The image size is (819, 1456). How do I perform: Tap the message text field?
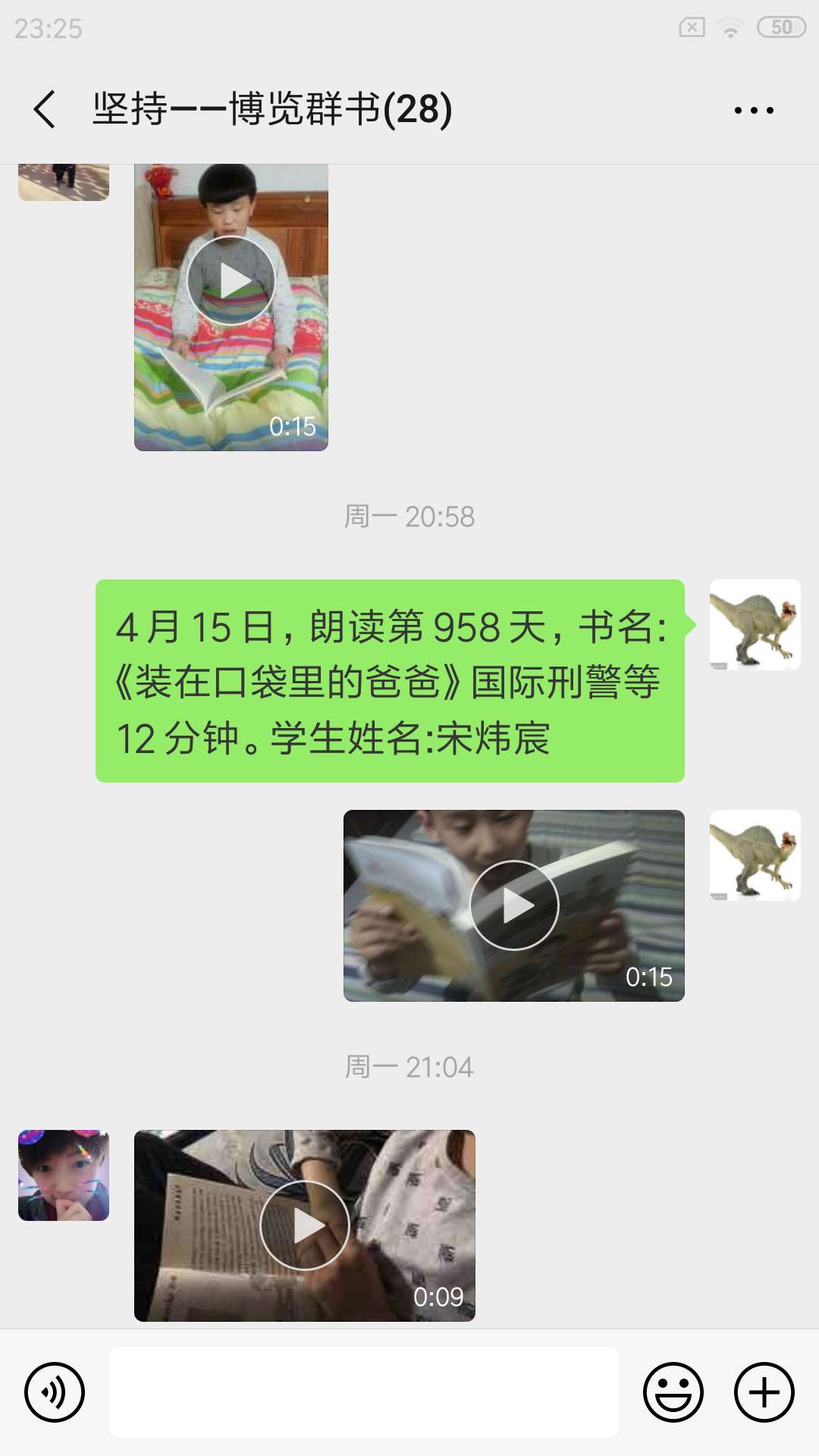pos(364,1392)
